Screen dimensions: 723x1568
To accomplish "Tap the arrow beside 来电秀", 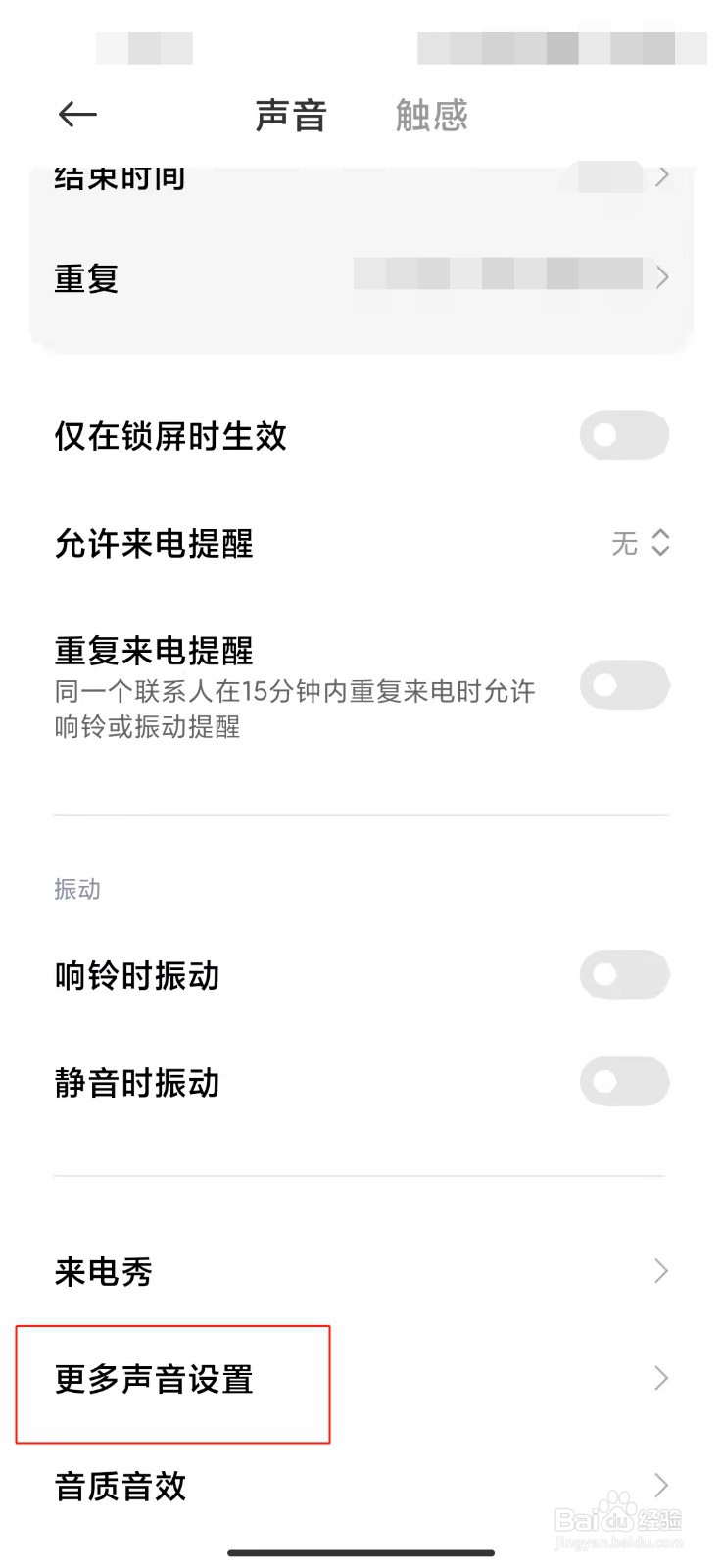I will click(x=662, y=1271).
